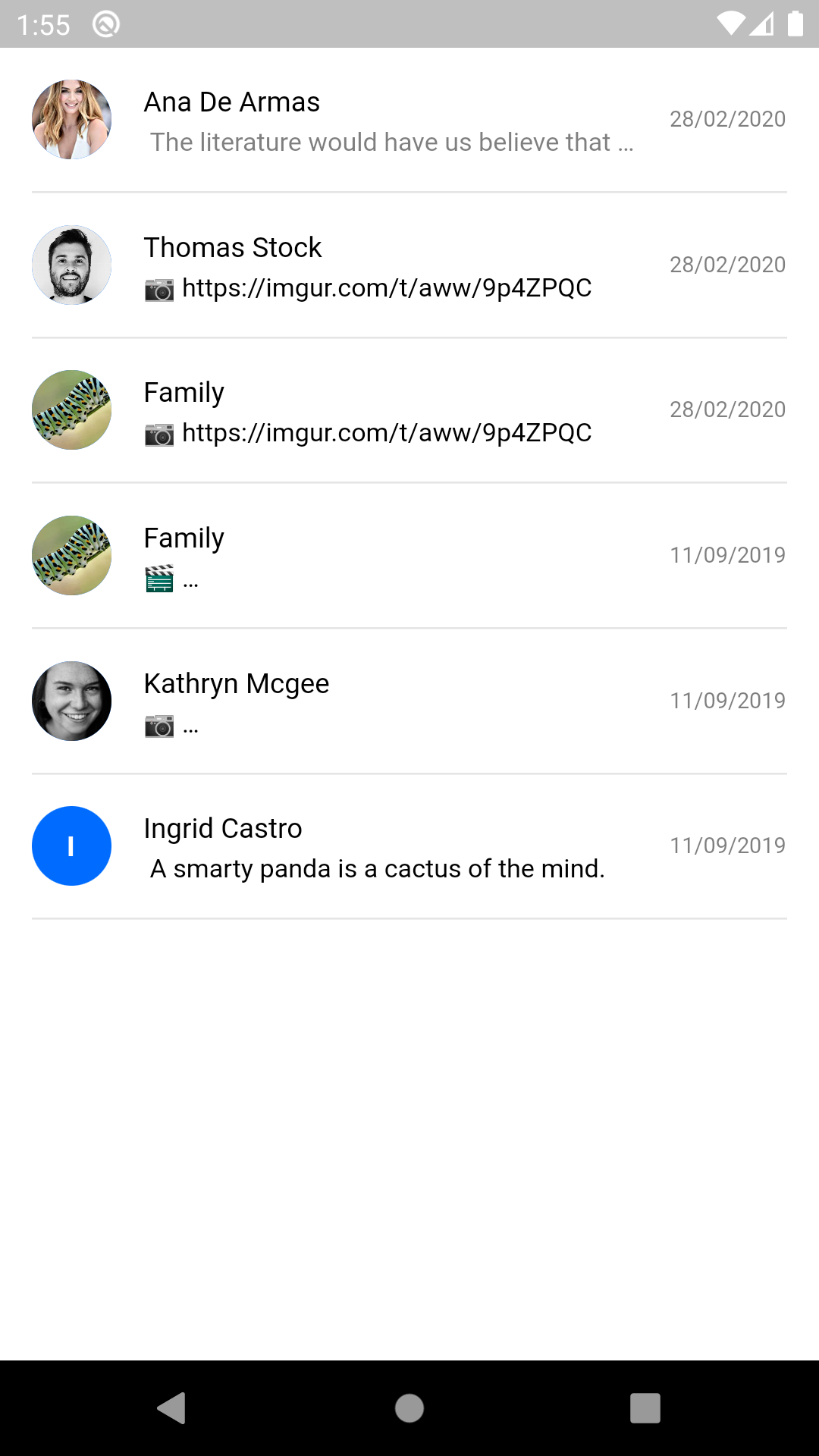Open Ingrid Castro's conversation

tap(409, 846)
